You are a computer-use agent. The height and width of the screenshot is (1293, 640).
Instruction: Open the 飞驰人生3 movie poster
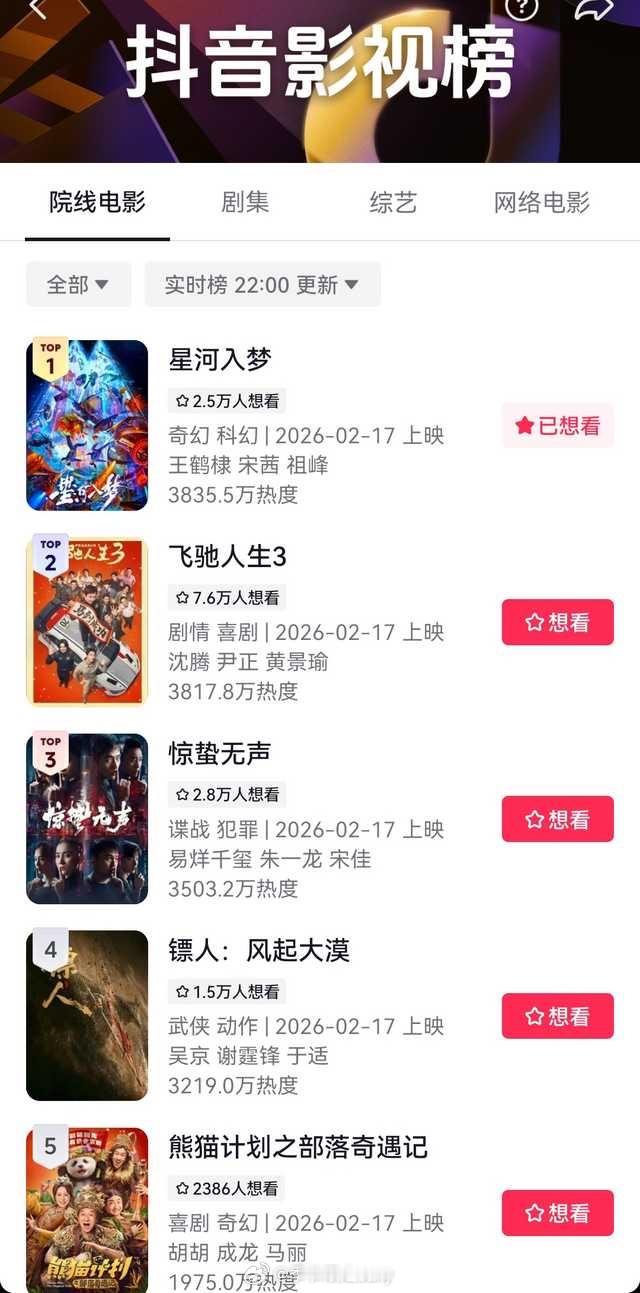pyautogui.click(x=87, y=622)
